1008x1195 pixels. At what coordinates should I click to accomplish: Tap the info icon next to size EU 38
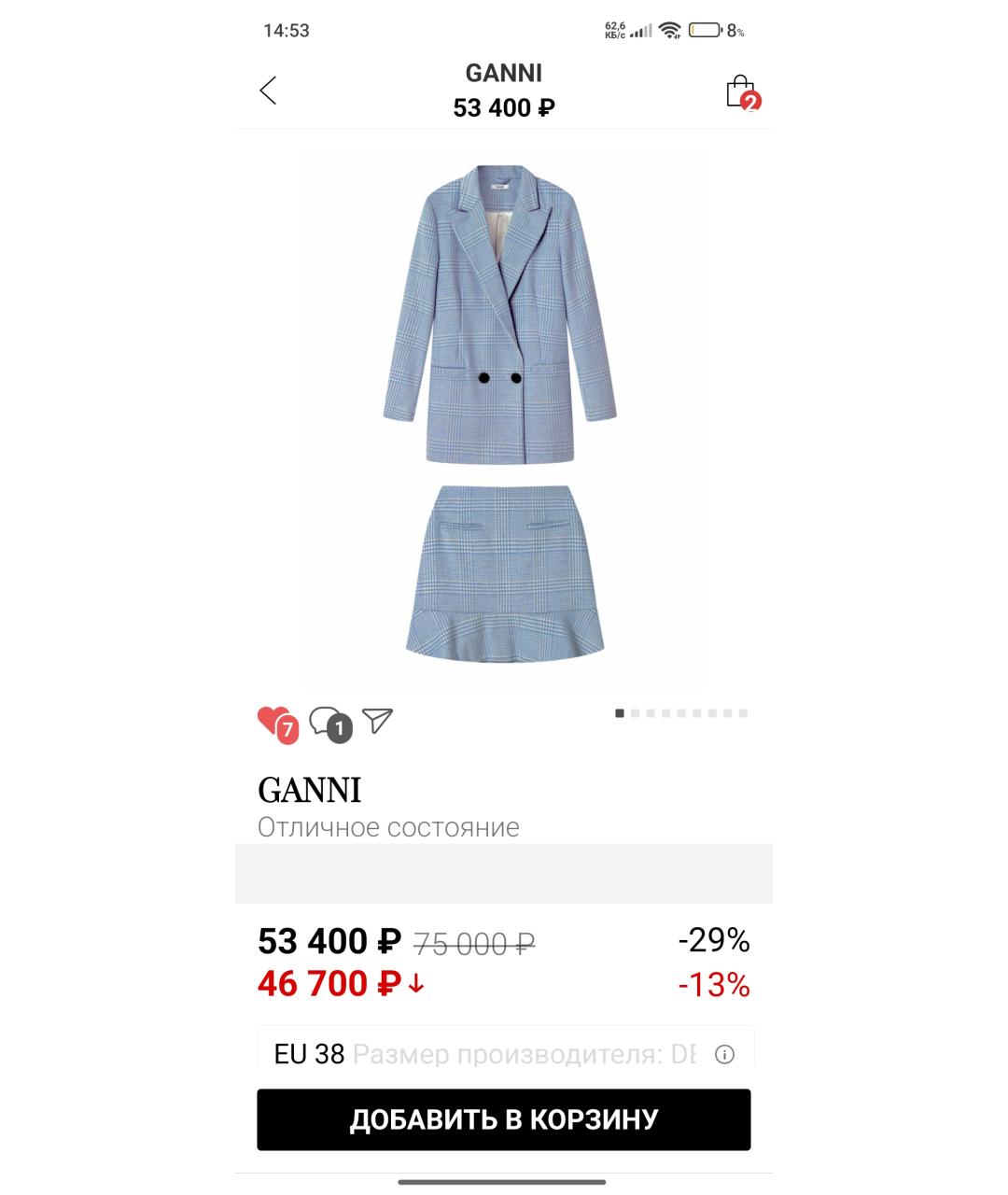[724, 1054]
